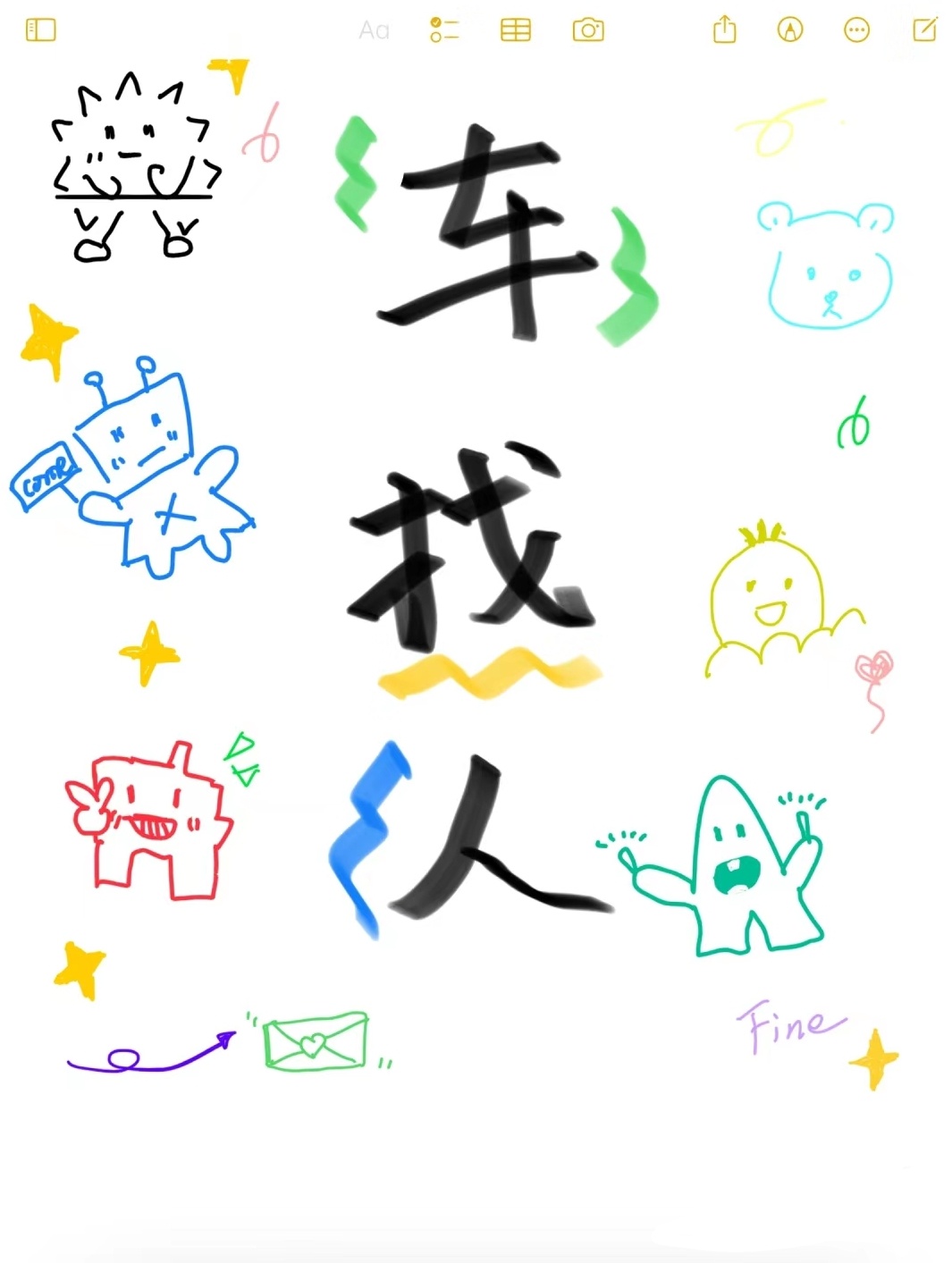Open the more options ellipsis menu
The height and width of the screenshot is (1263, 952).
click(x=856, y=30)
